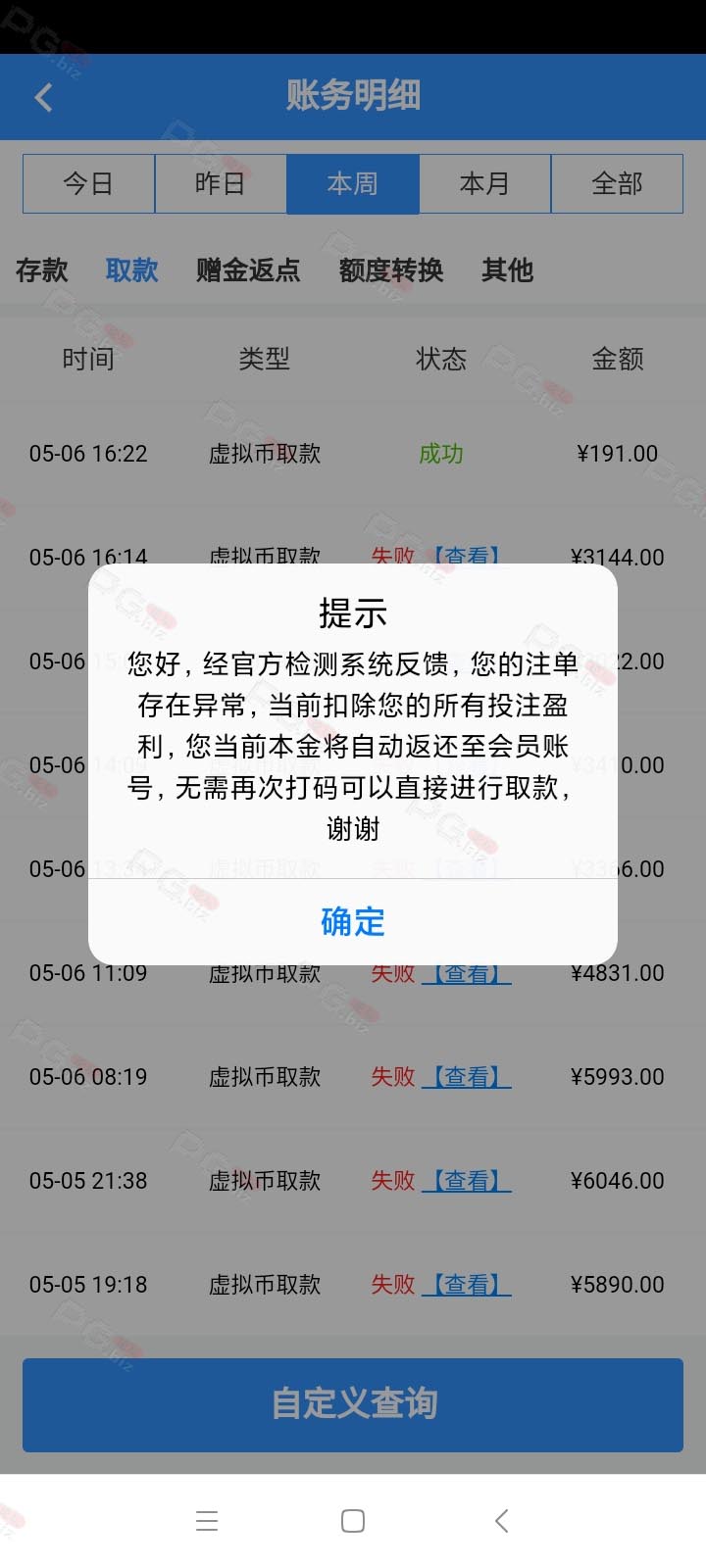This screenshot has width=706, height=1568.
Task: Select the 本月 filter
Action: 485,183
